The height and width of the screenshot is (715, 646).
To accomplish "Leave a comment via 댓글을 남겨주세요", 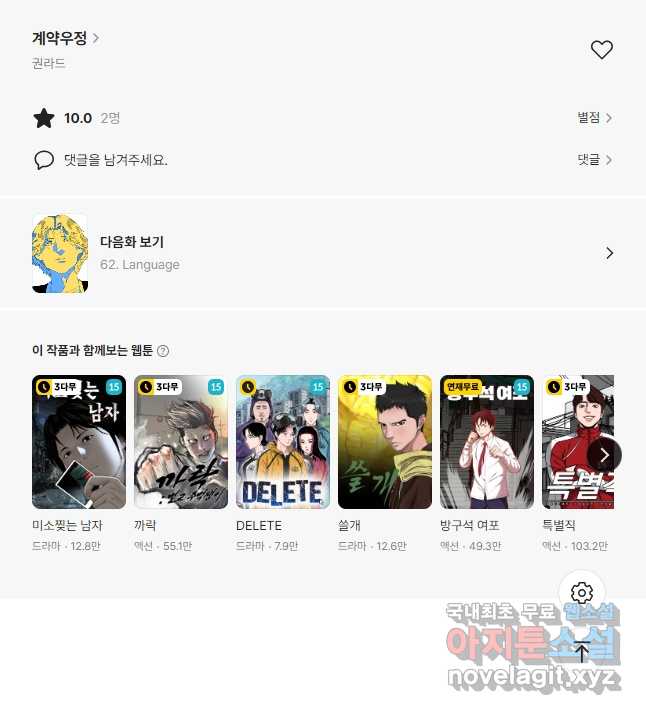I will click(115, 160).
